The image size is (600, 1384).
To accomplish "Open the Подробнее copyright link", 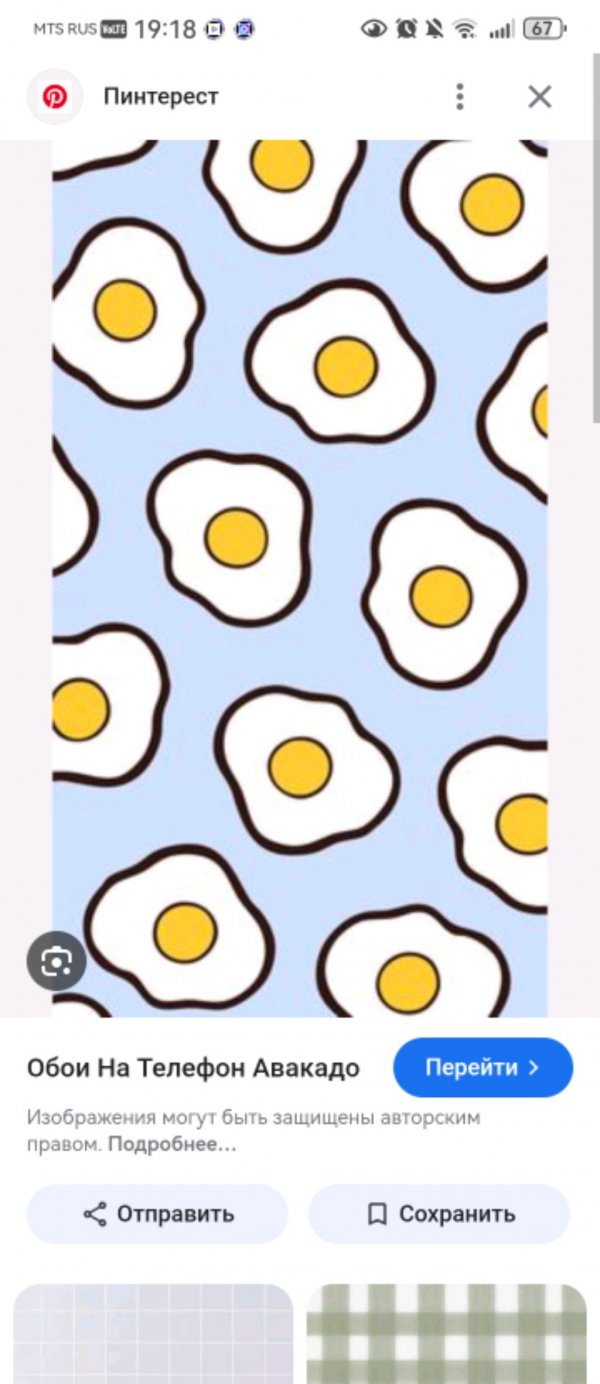I will click(172, 1145).
